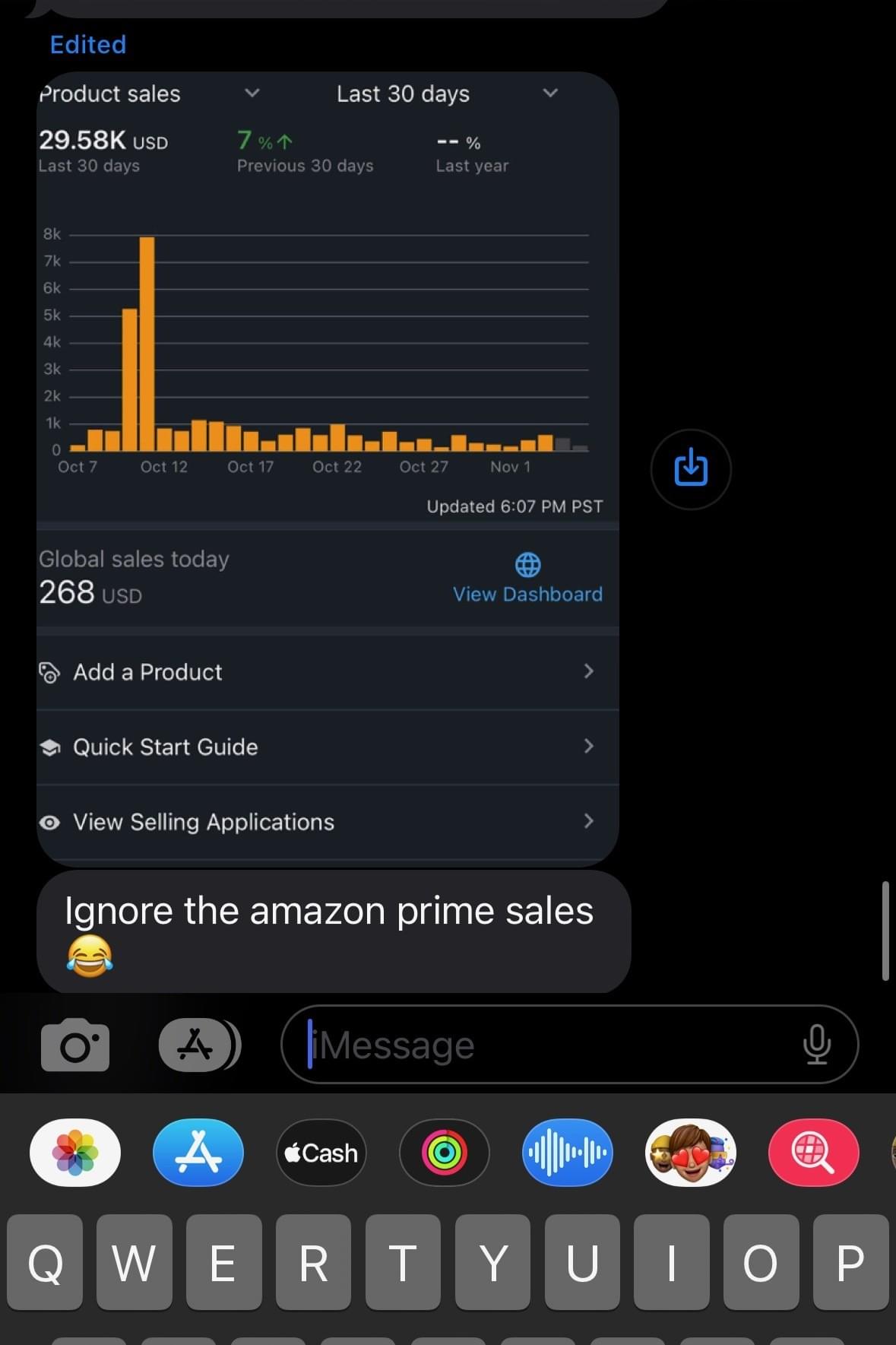Record an audio message with waveform icon
Screen dimensions: 896x1345
click(568, 1153)
